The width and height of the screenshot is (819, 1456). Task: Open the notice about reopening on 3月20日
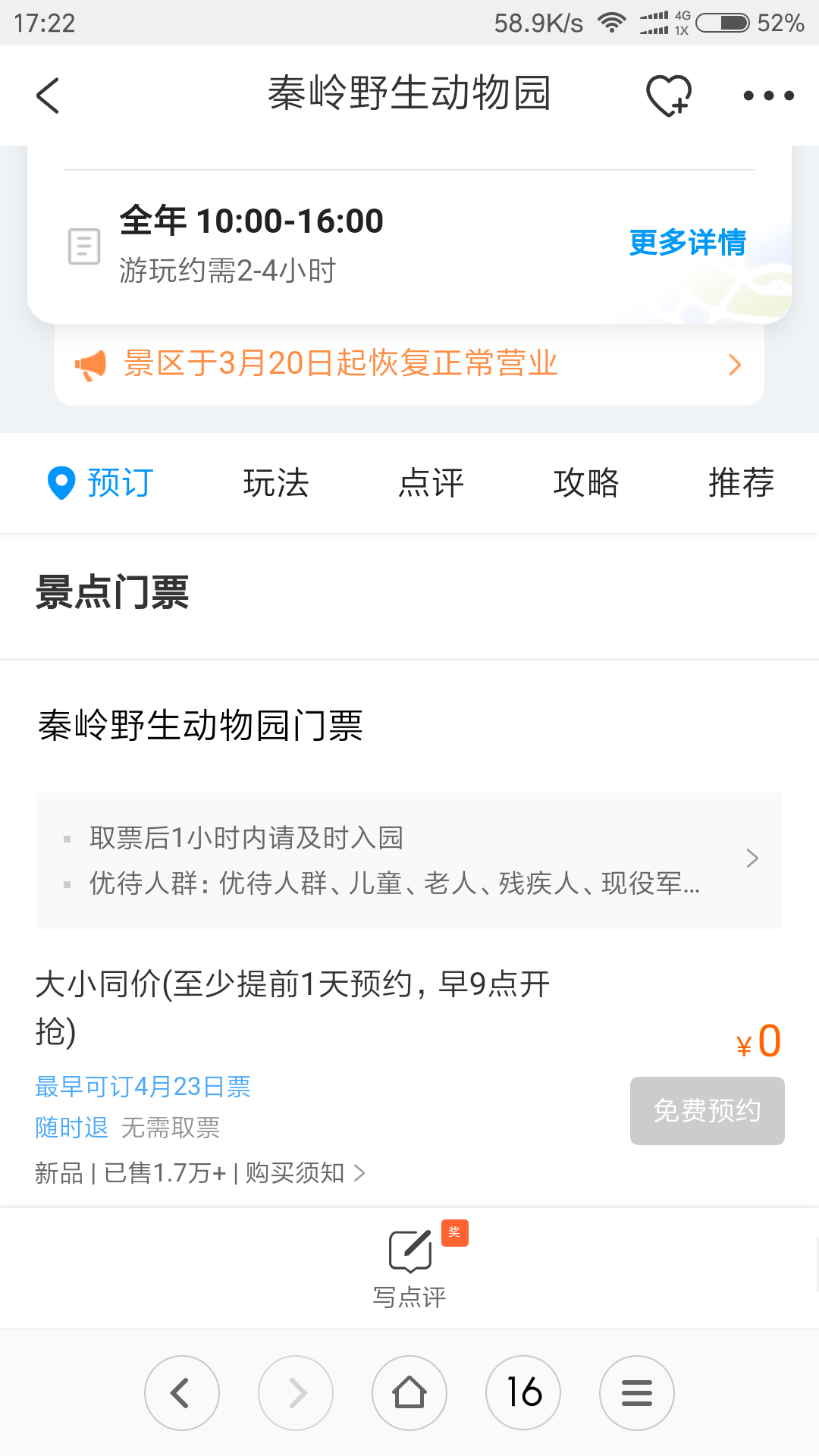[x=409, y=364]
